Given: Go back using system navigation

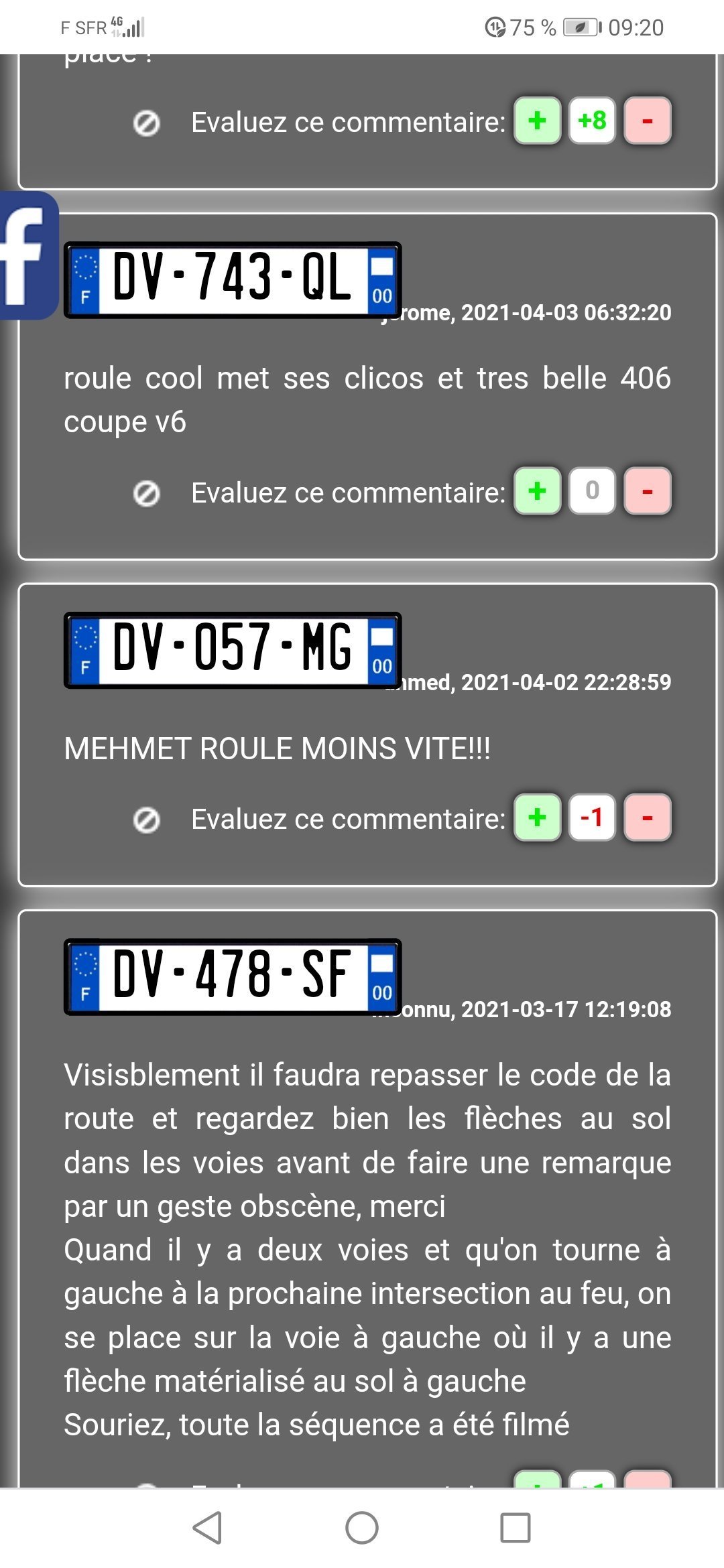Looking at the screenshot, I should click(207, 1528).
